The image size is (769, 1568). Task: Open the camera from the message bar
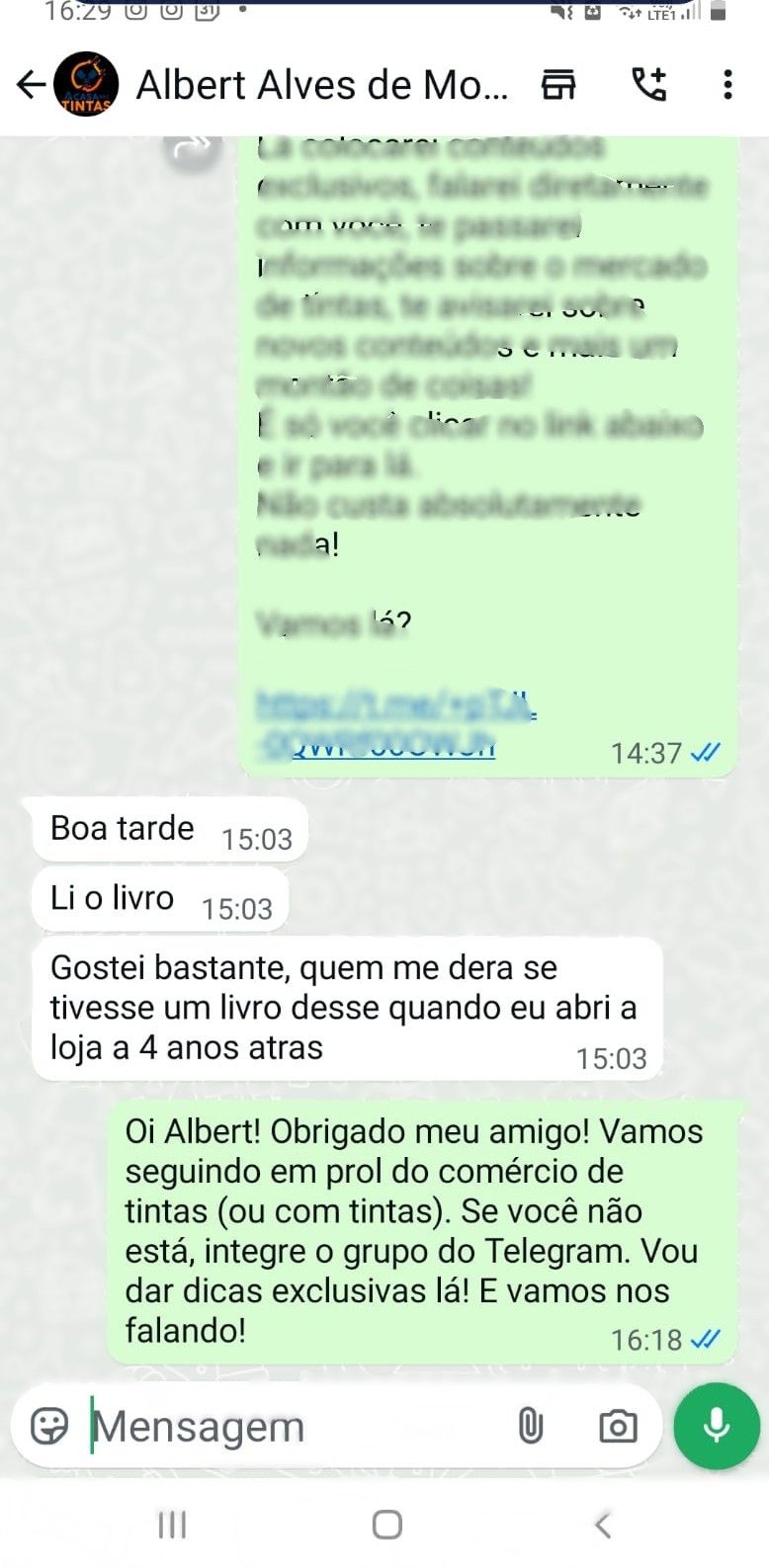pos(618,1426)
